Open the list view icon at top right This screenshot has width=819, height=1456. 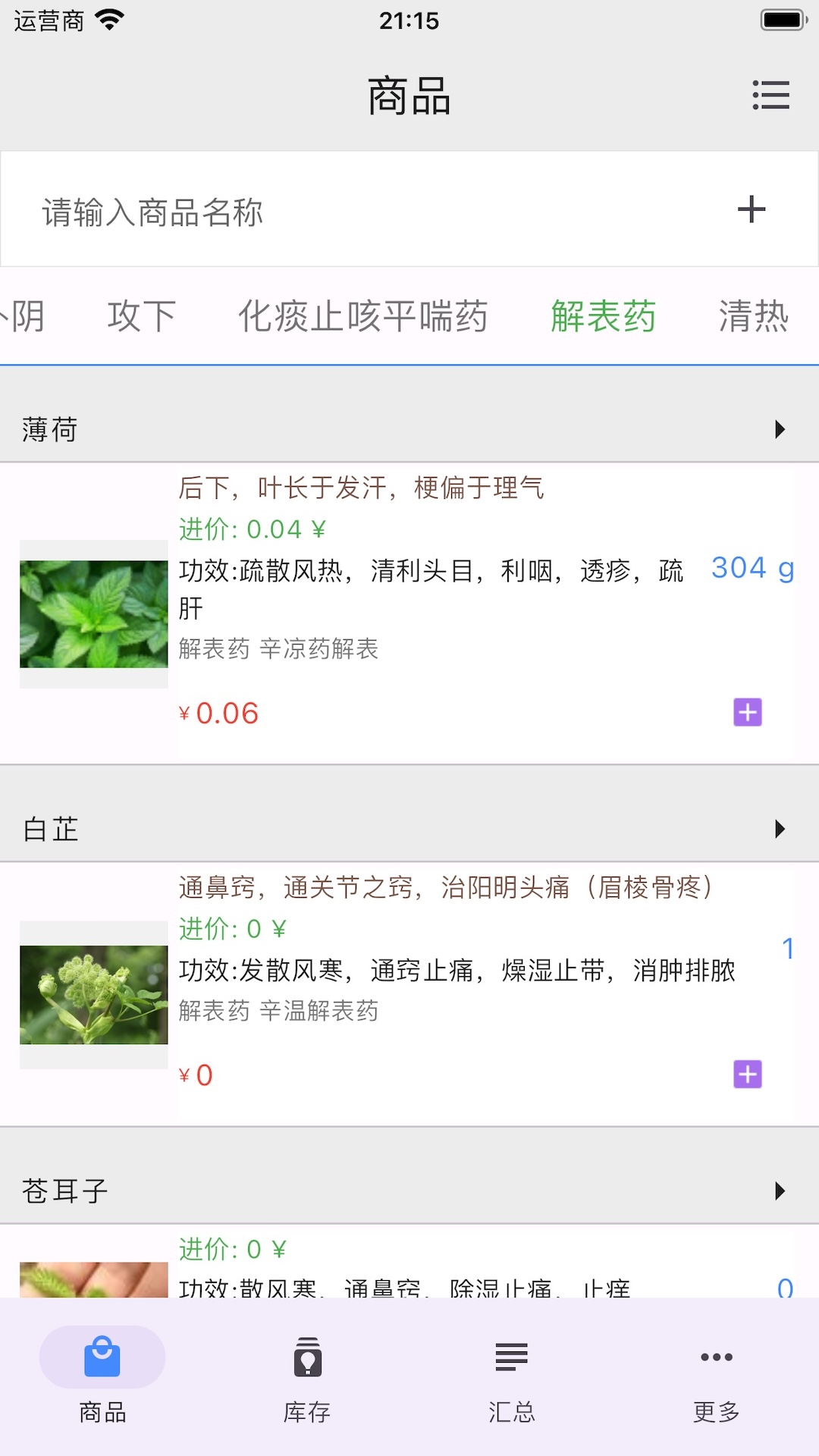770,96
